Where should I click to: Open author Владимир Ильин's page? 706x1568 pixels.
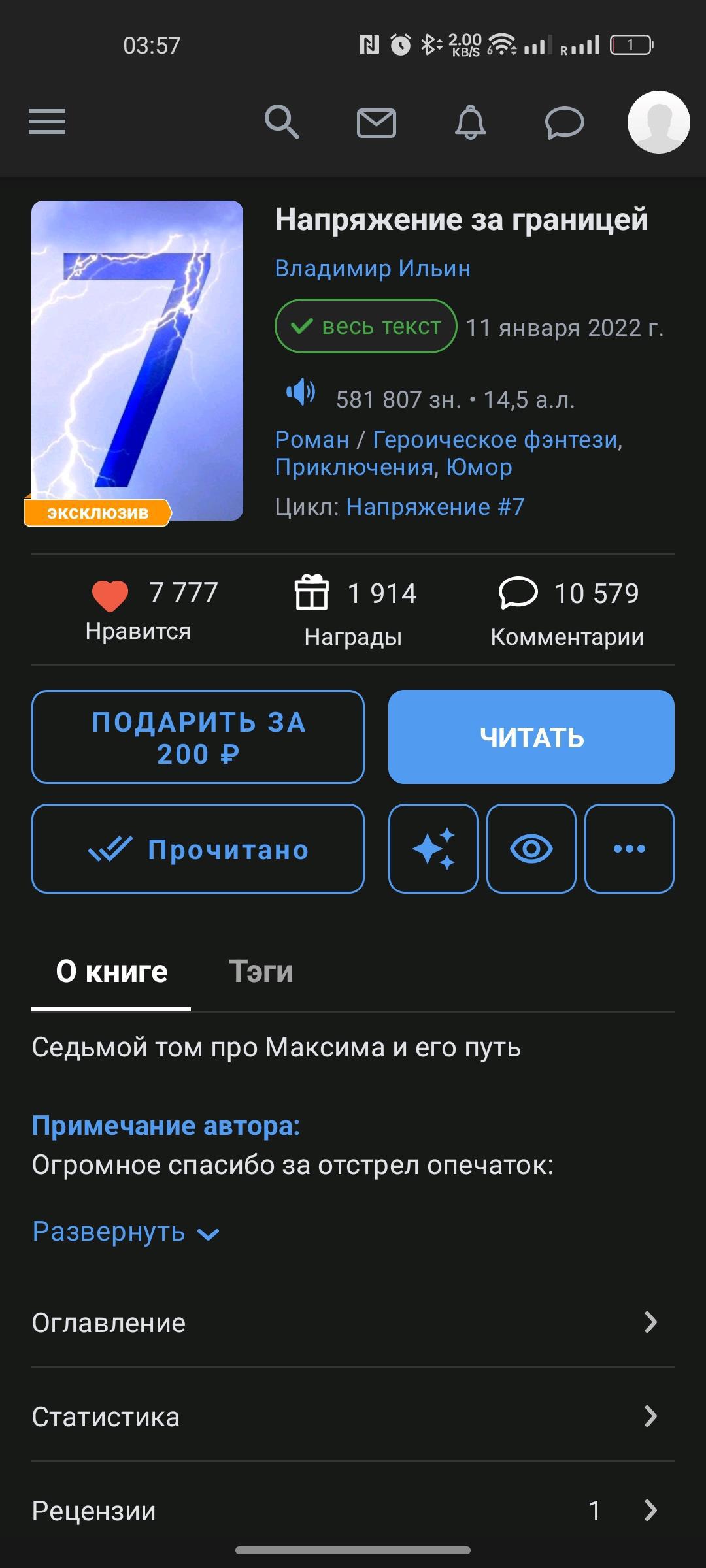point(373,269)
